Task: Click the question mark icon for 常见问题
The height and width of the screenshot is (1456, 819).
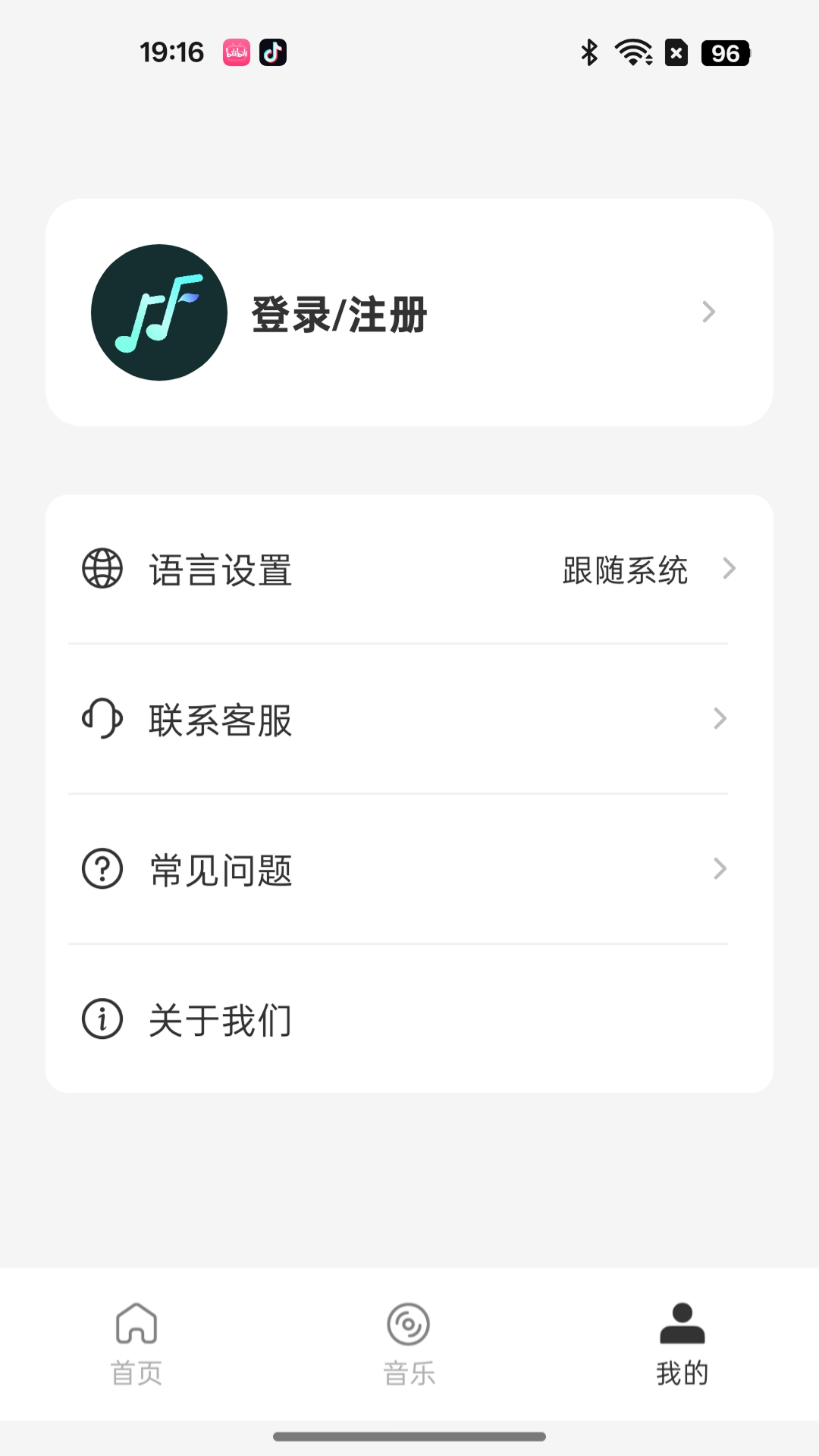Action: [x=102, y=869]
